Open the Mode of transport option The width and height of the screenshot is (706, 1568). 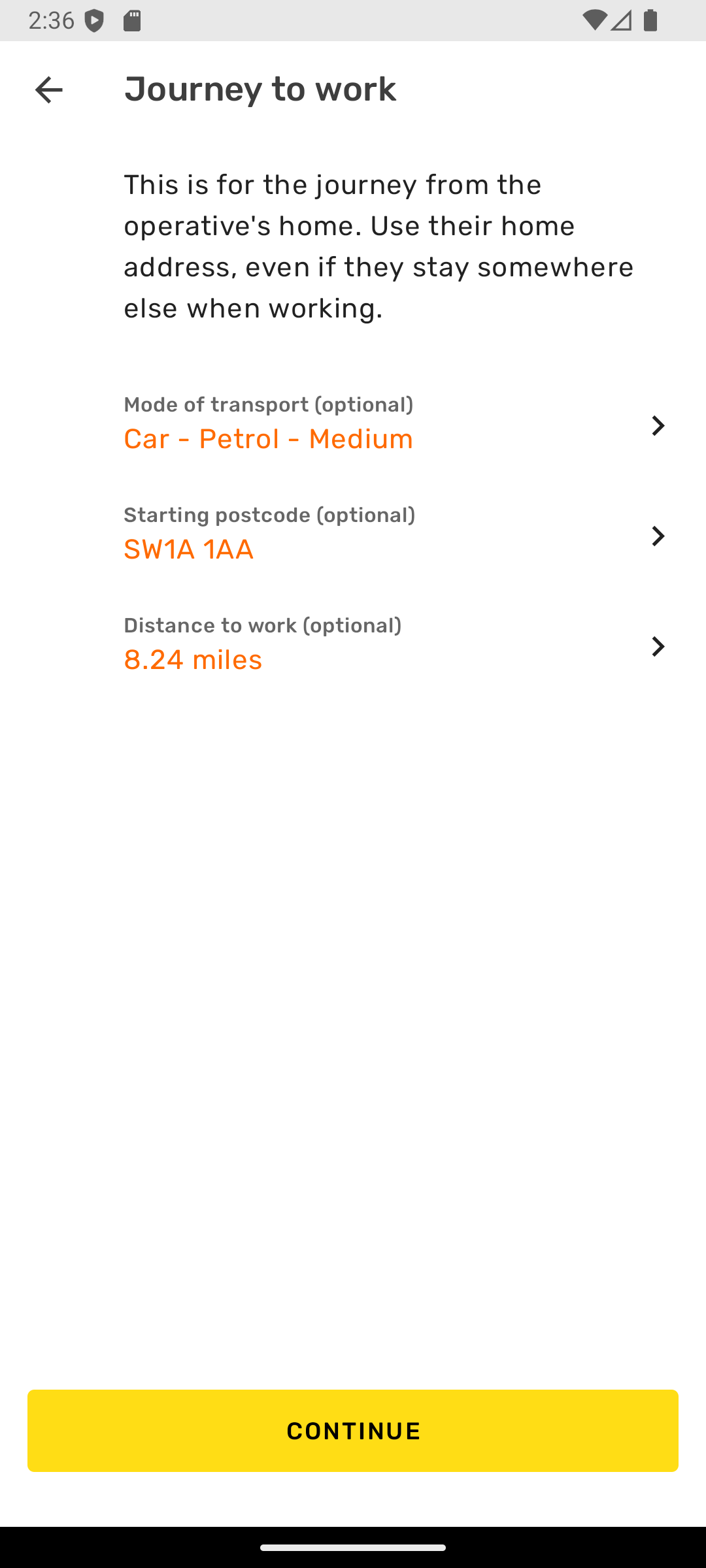[x=353, y=425]
